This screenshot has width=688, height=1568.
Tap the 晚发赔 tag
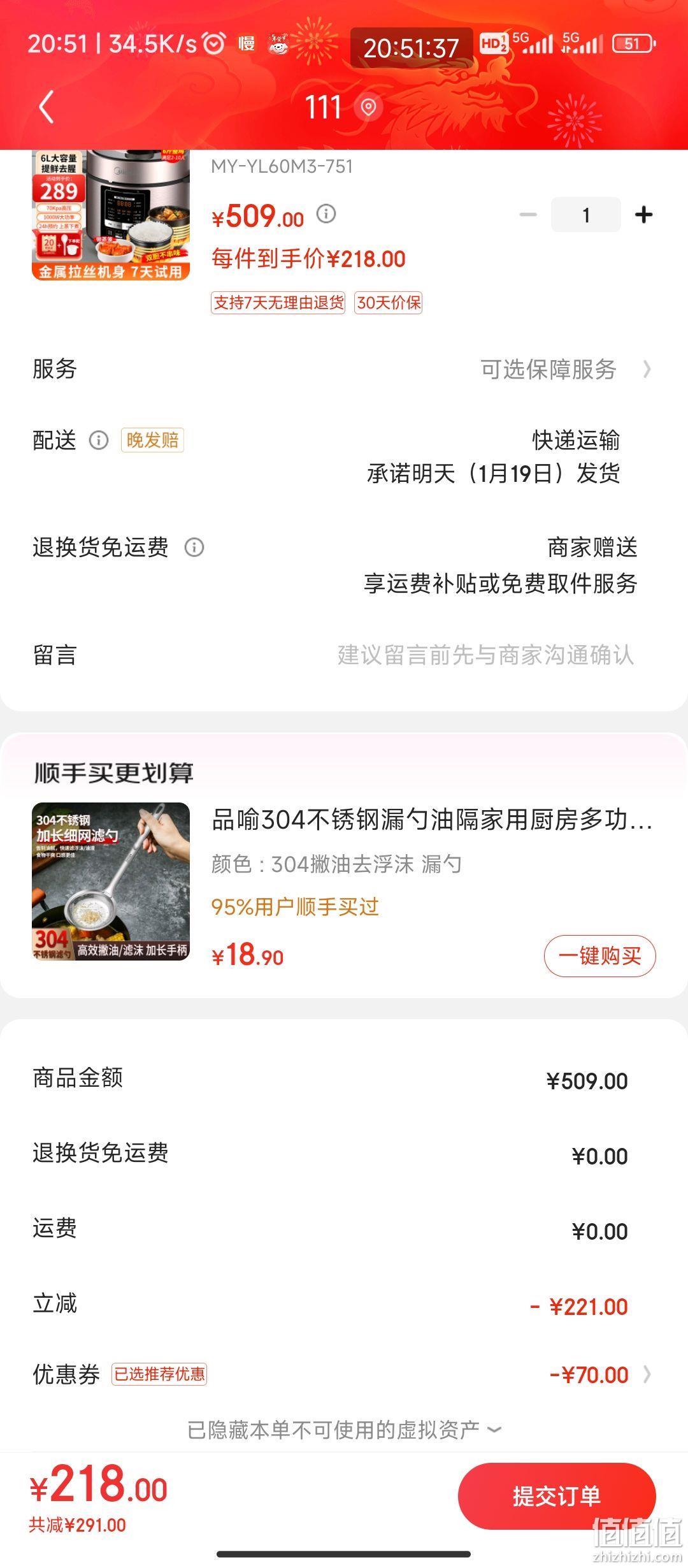(153, 440)
